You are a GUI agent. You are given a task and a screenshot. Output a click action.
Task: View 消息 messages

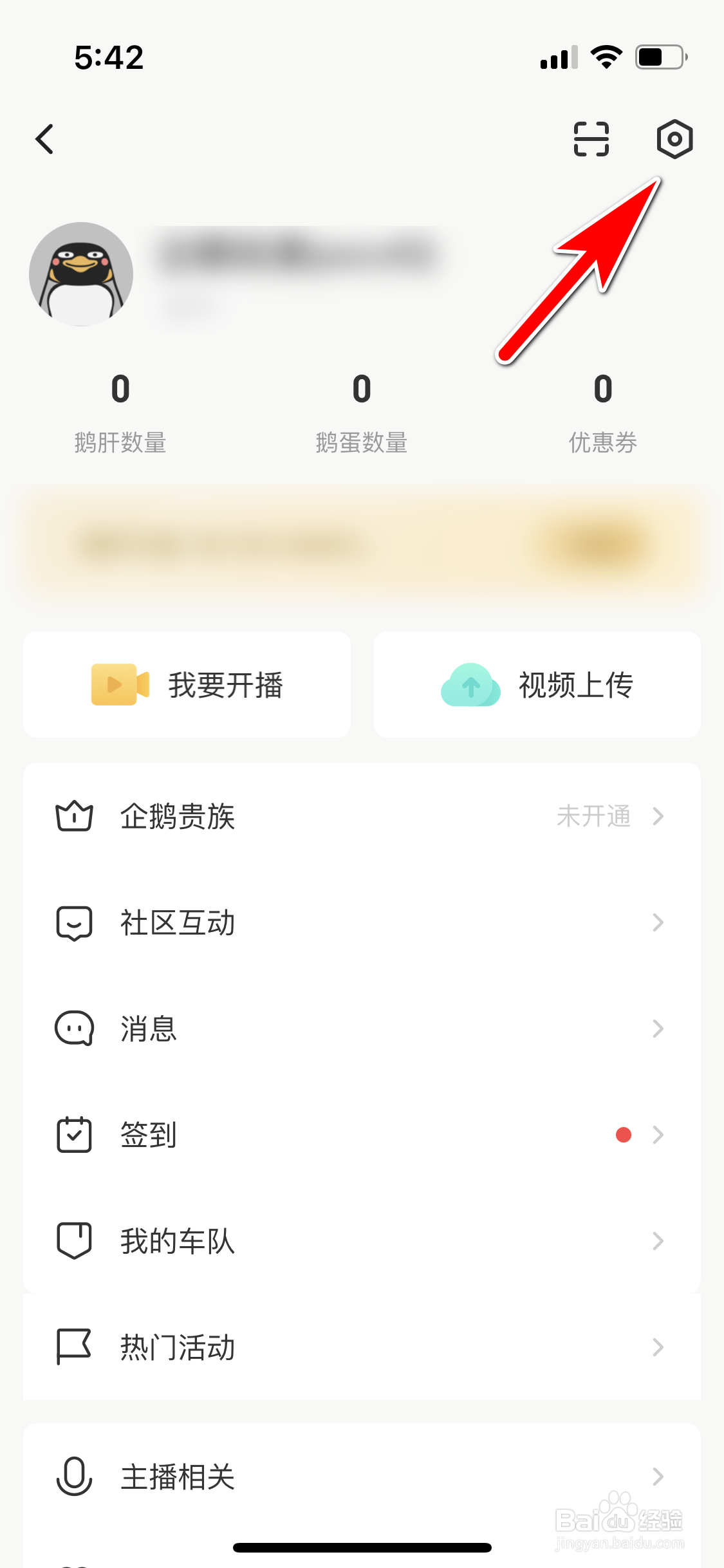[362, 1029]
